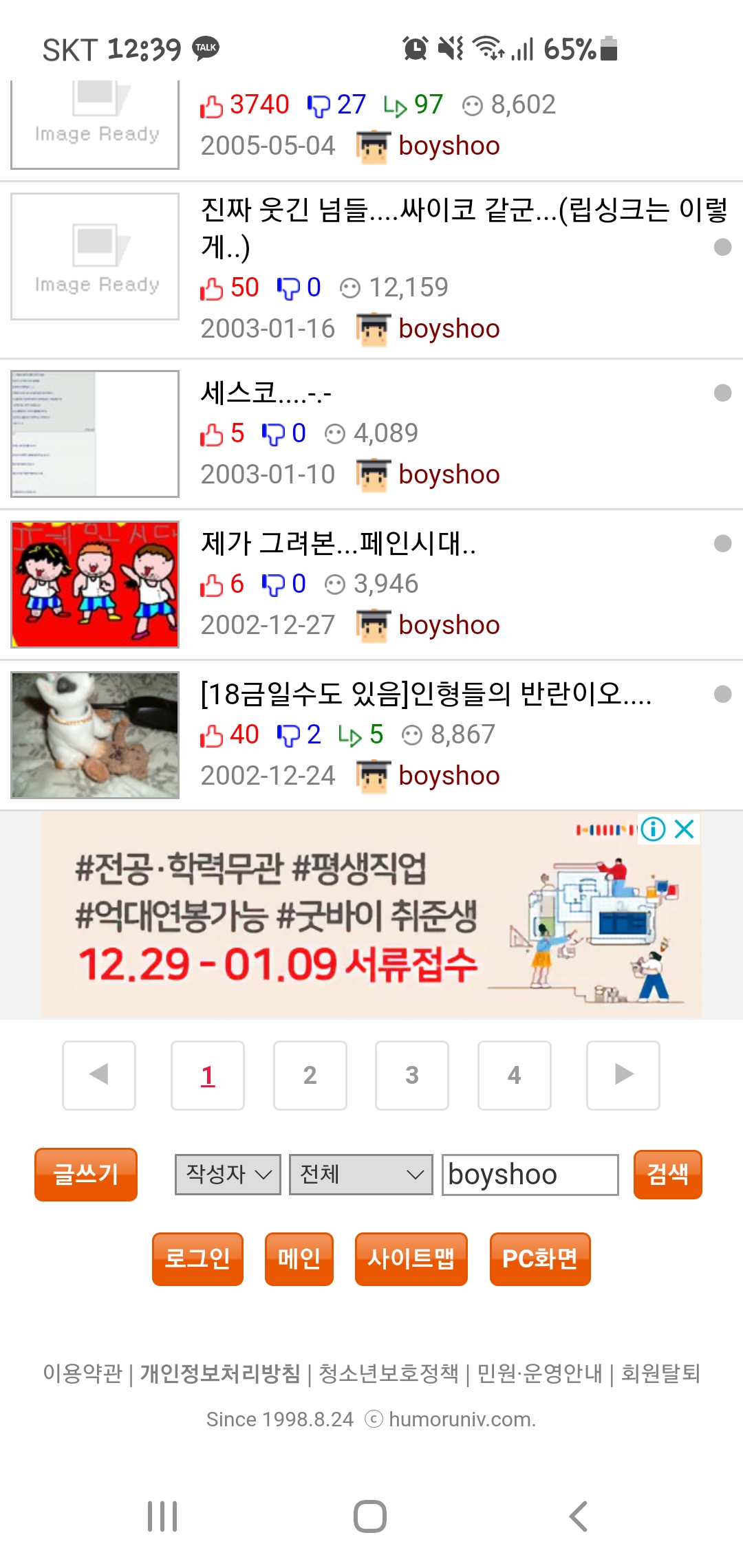Expand the 전체 category dropdown

pos(361,1174)
